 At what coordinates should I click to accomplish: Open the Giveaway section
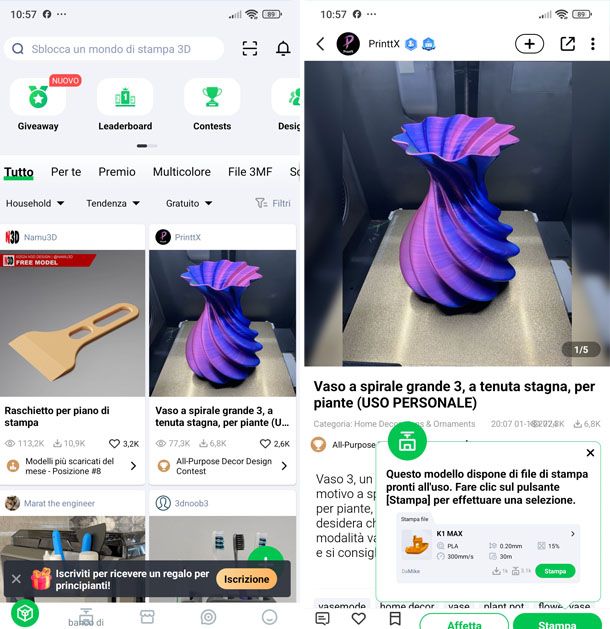click(x=38, y=104)
